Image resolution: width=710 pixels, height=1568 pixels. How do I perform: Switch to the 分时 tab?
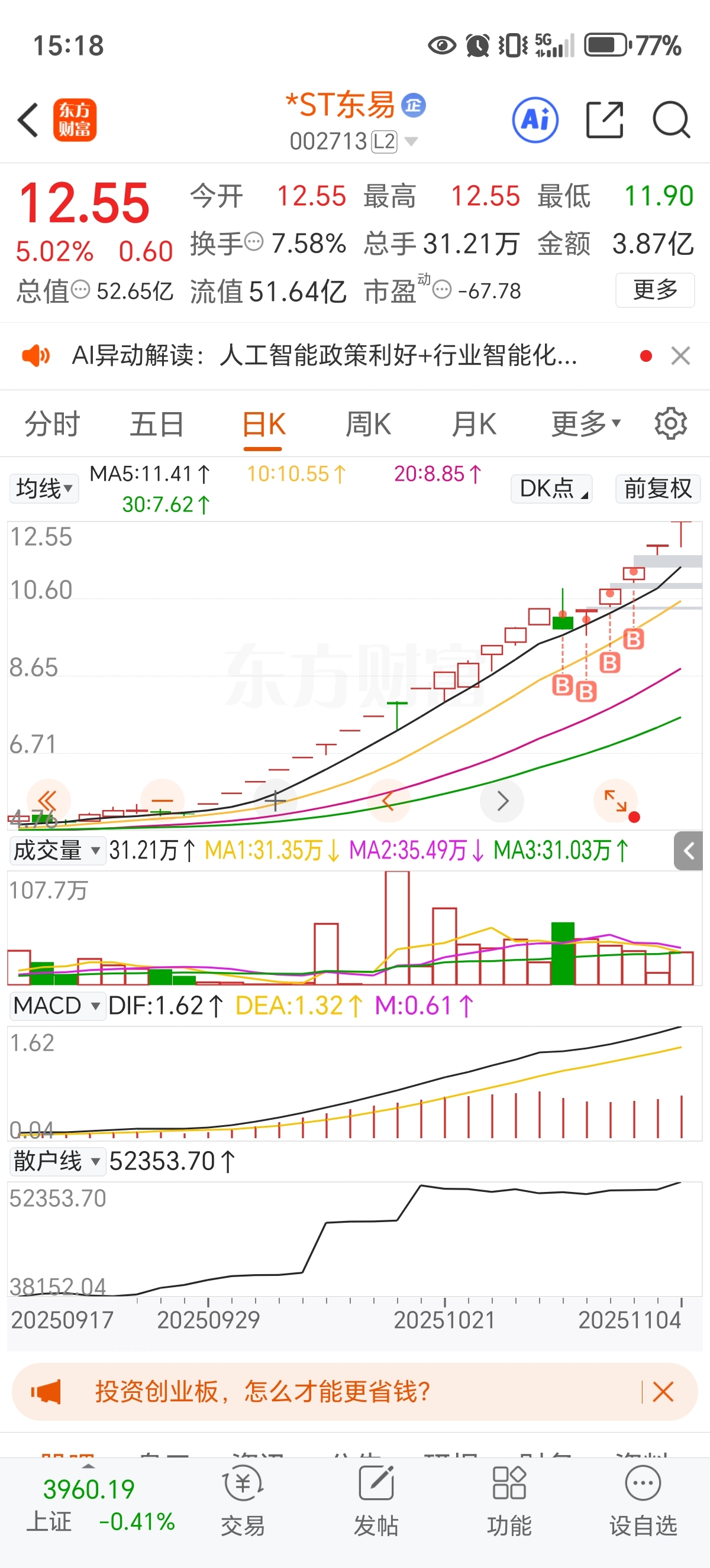tap(51, 424)
